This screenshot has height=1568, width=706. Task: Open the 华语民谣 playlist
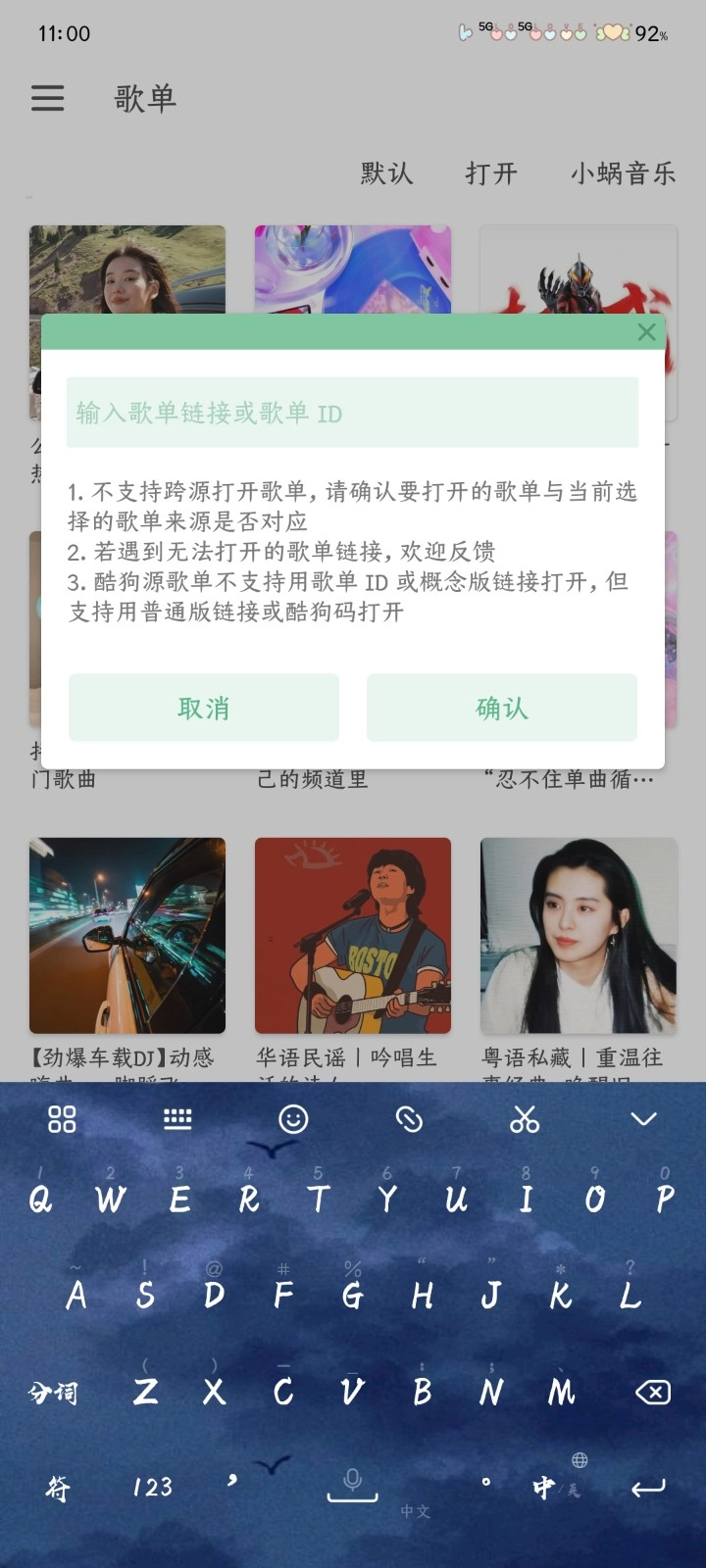353,936
